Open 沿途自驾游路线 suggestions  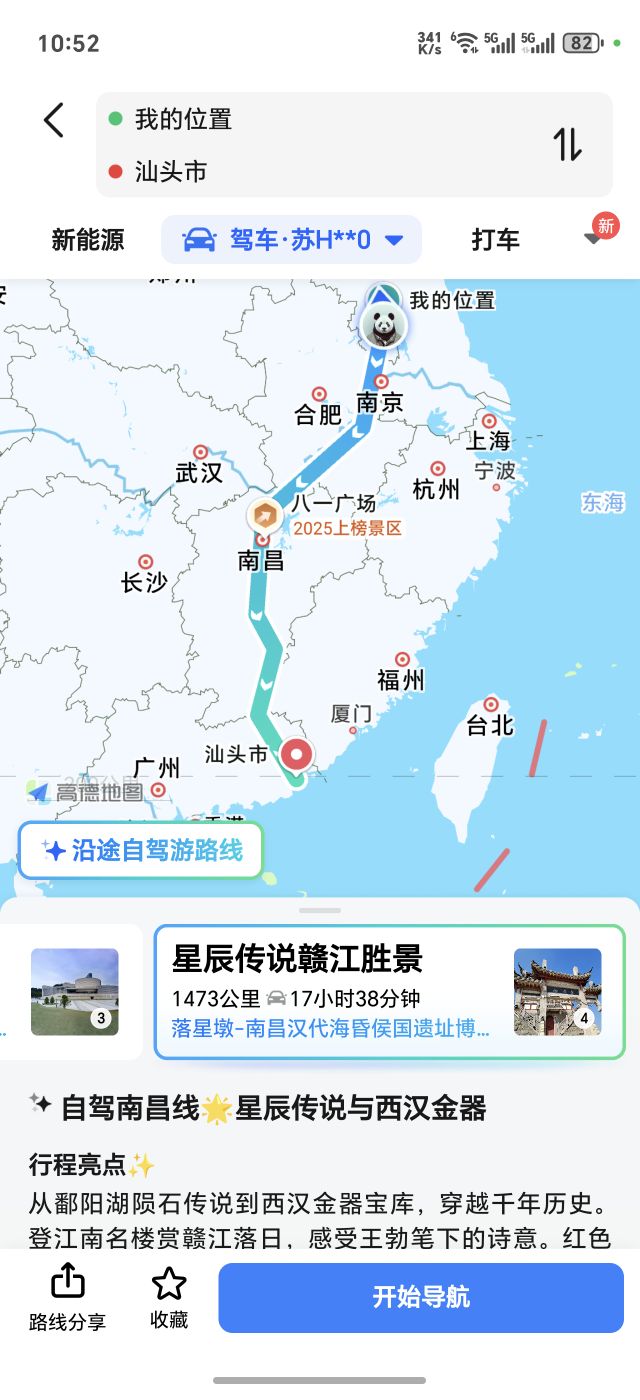(x=141, y=851)
